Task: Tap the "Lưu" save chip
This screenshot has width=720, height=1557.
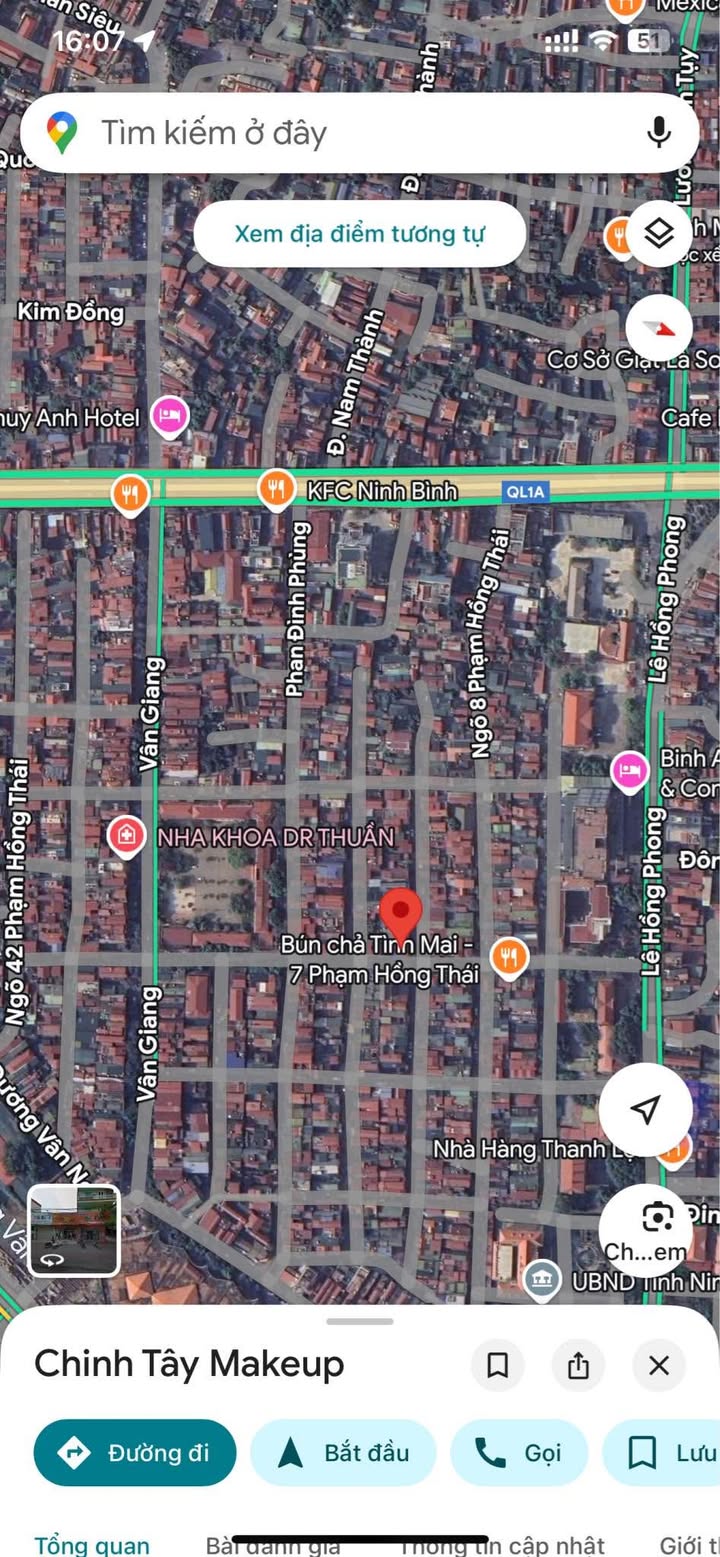Action: coord(662,1452)
